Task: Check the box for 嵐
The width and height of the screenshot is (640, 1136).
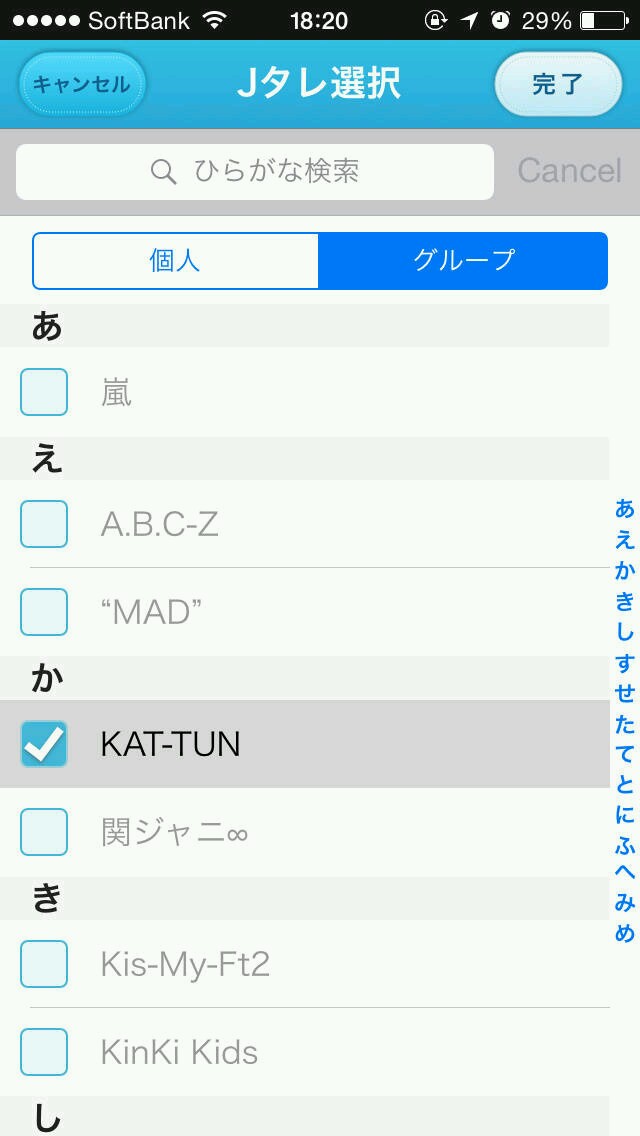Action: [44, 392]
